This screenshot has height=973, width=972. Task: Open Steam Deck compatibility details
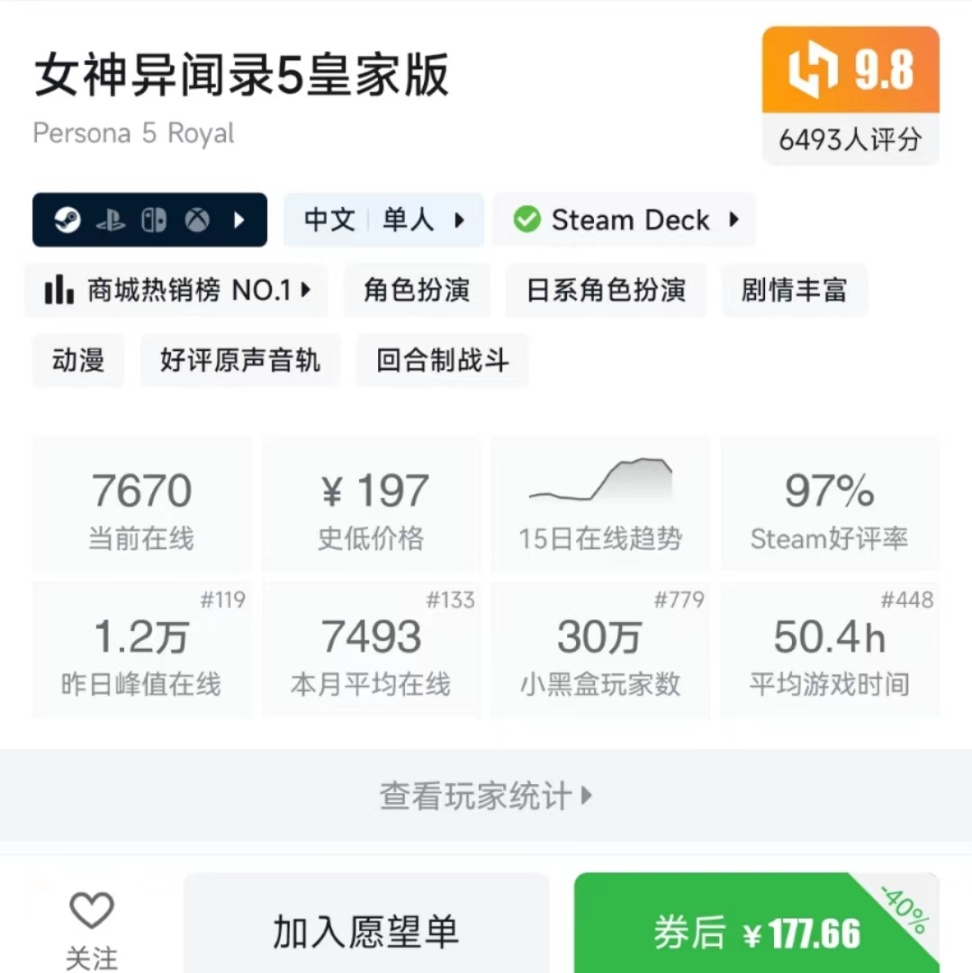(x=624, y=220)
